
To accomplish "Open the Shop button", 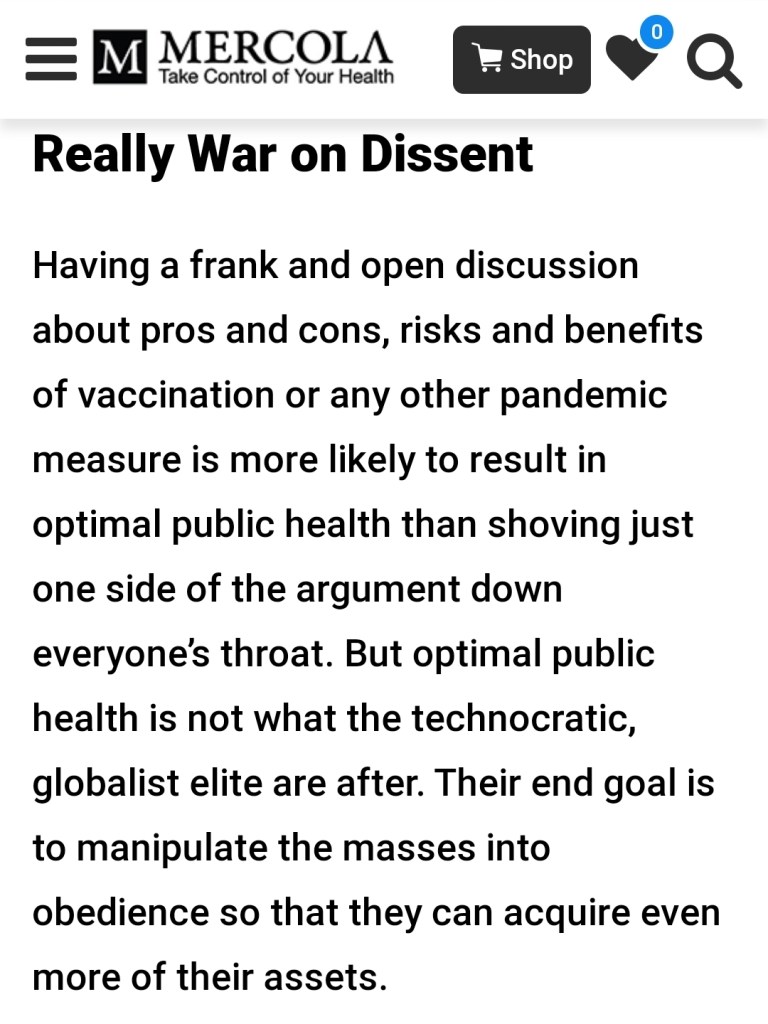I will pos(521,60).
